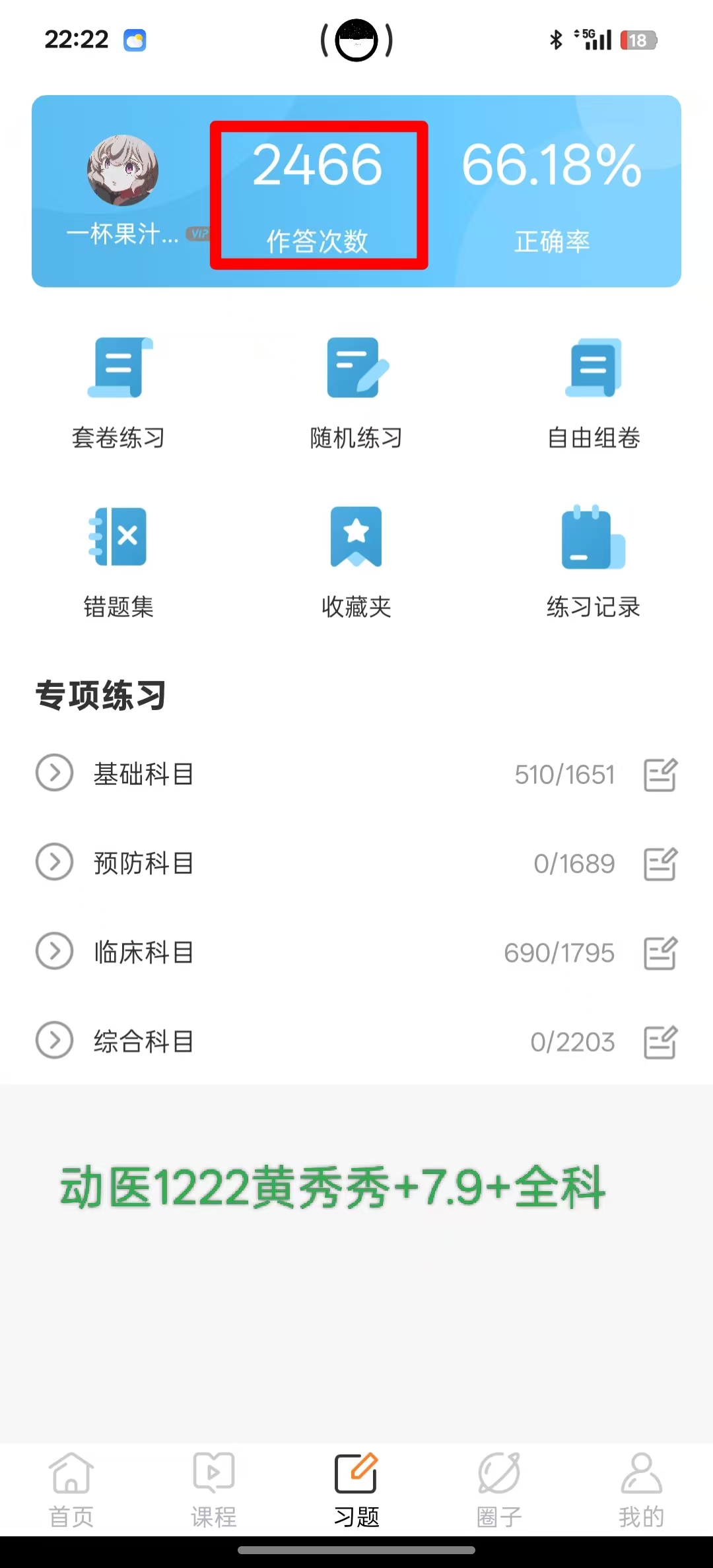Switch to the 圈子 community tab
This screenshot has height=1568, width=713.
[x=499, y=1489]
